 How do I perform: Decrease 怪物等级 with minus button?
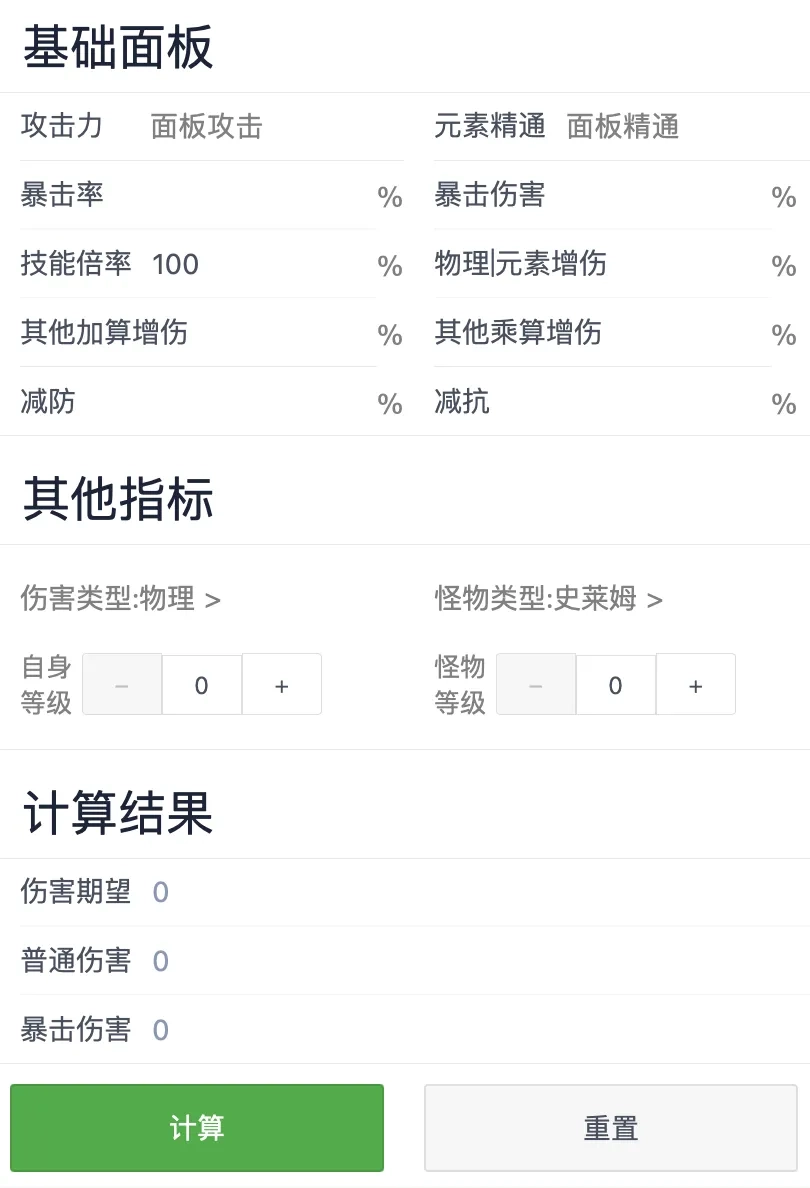(x=536, y=685)
